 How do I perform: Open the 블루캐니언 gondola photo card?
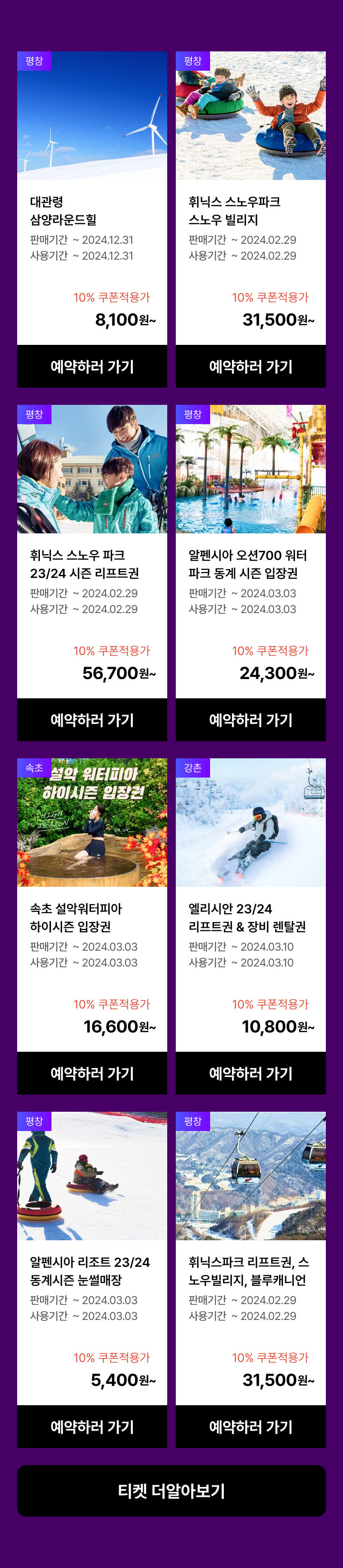(x=250, y=1176)
